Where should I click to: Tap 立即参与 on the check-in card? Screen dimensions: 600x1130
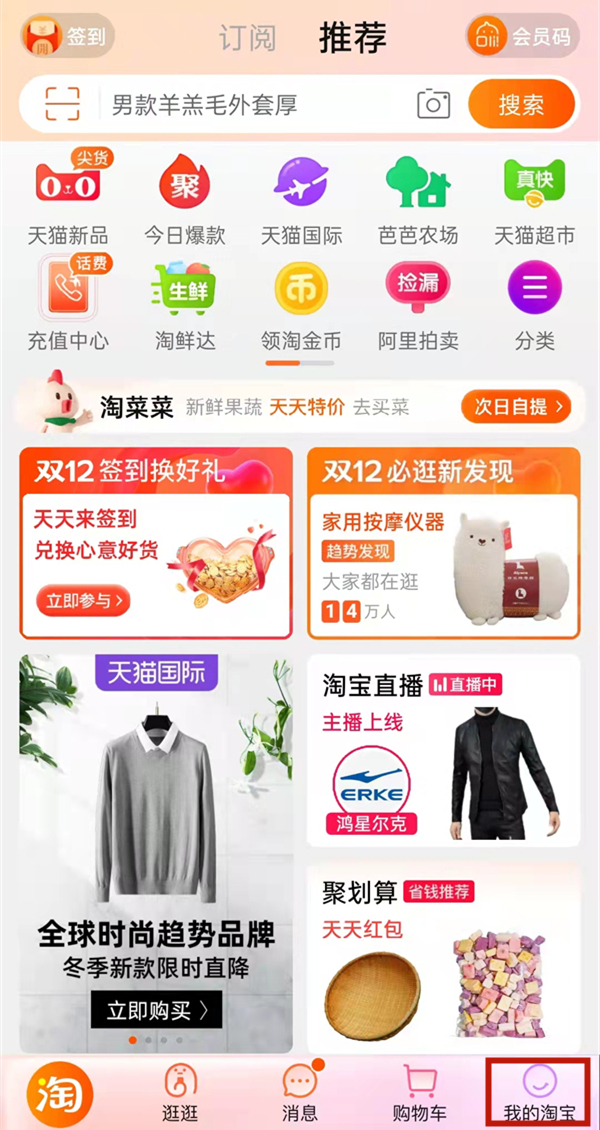84,600
